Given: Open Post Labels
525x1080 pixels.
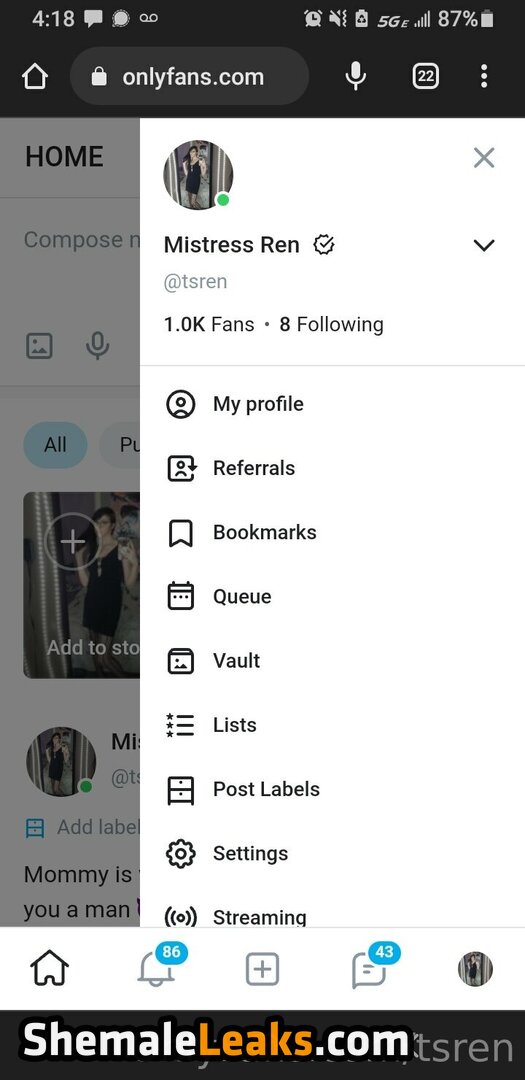Looking at the screenshot, I should tap(332, 789).
